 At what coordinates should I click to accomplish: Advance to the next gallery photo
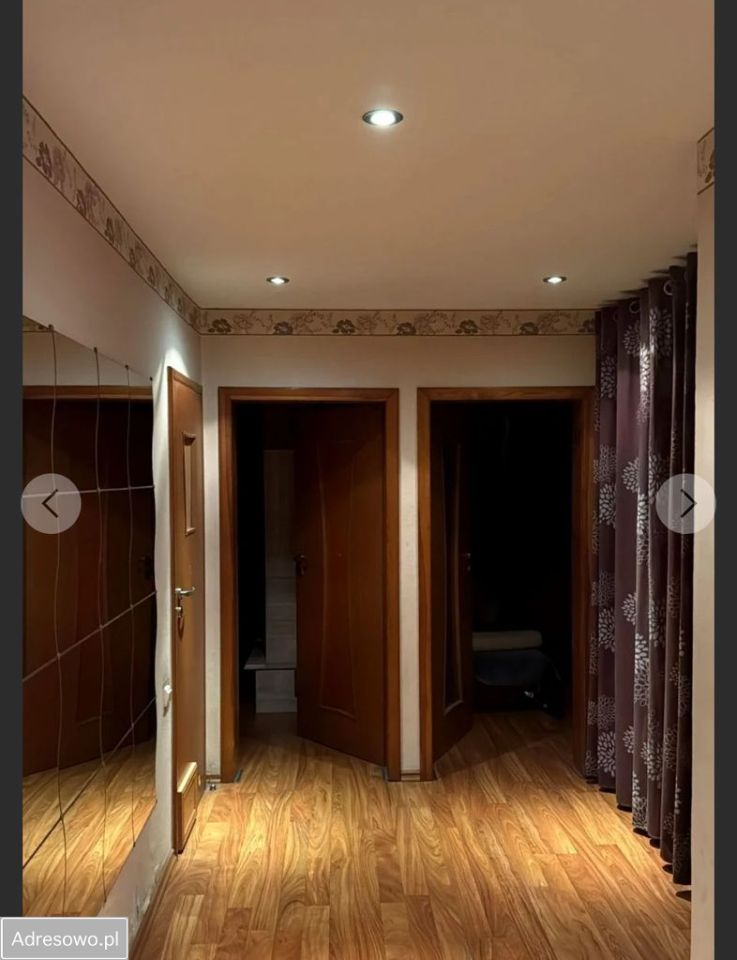tap(685, 503)
